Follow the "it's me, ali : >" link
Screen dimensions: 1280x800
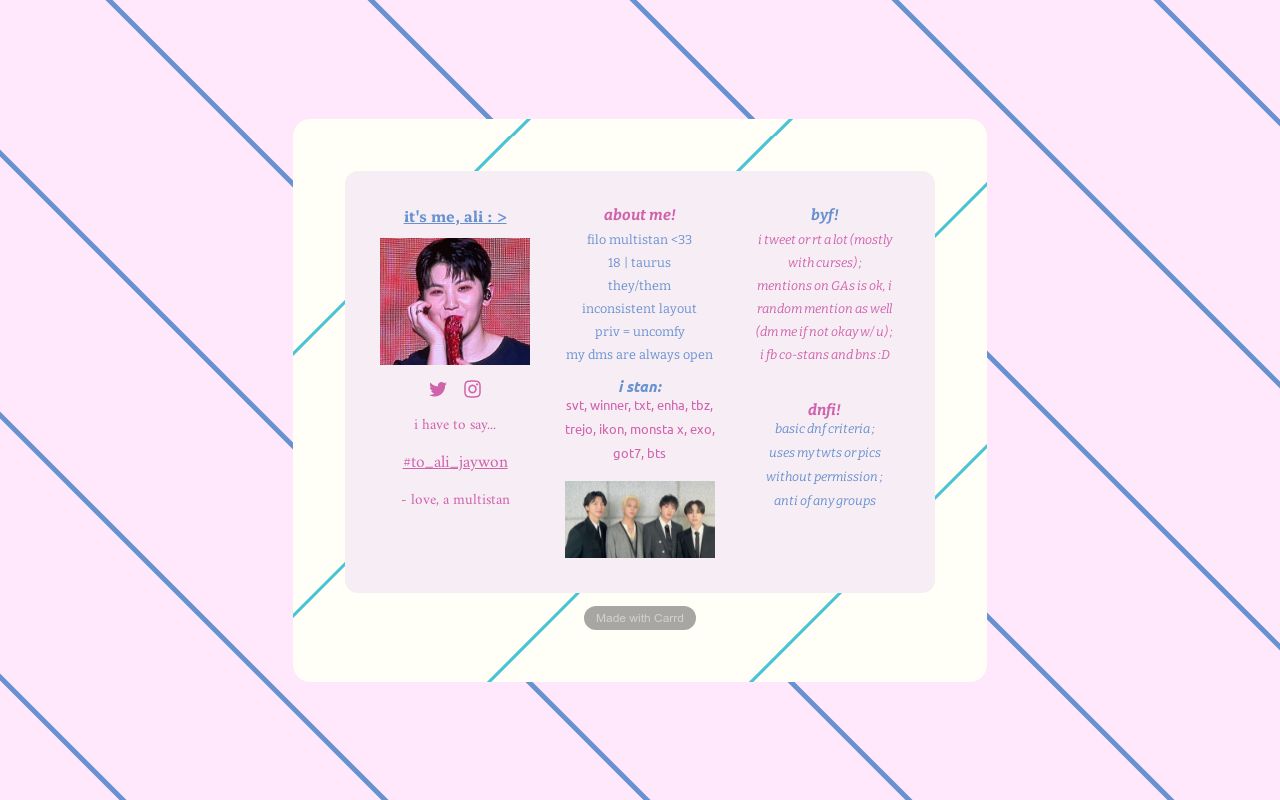[455, 217]
